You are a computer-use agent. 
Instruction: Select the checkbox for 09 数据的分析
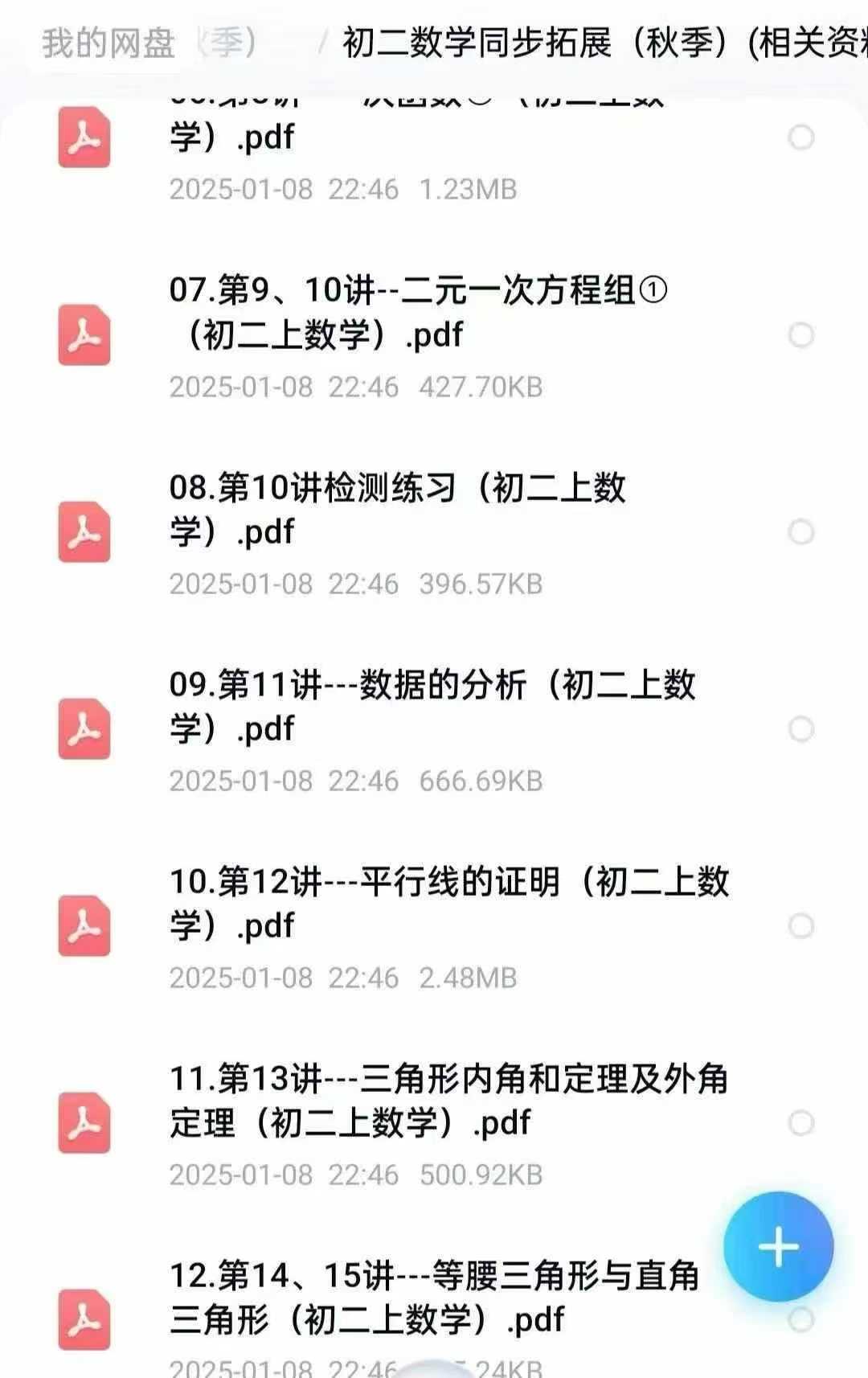click(x=799, y=728)
